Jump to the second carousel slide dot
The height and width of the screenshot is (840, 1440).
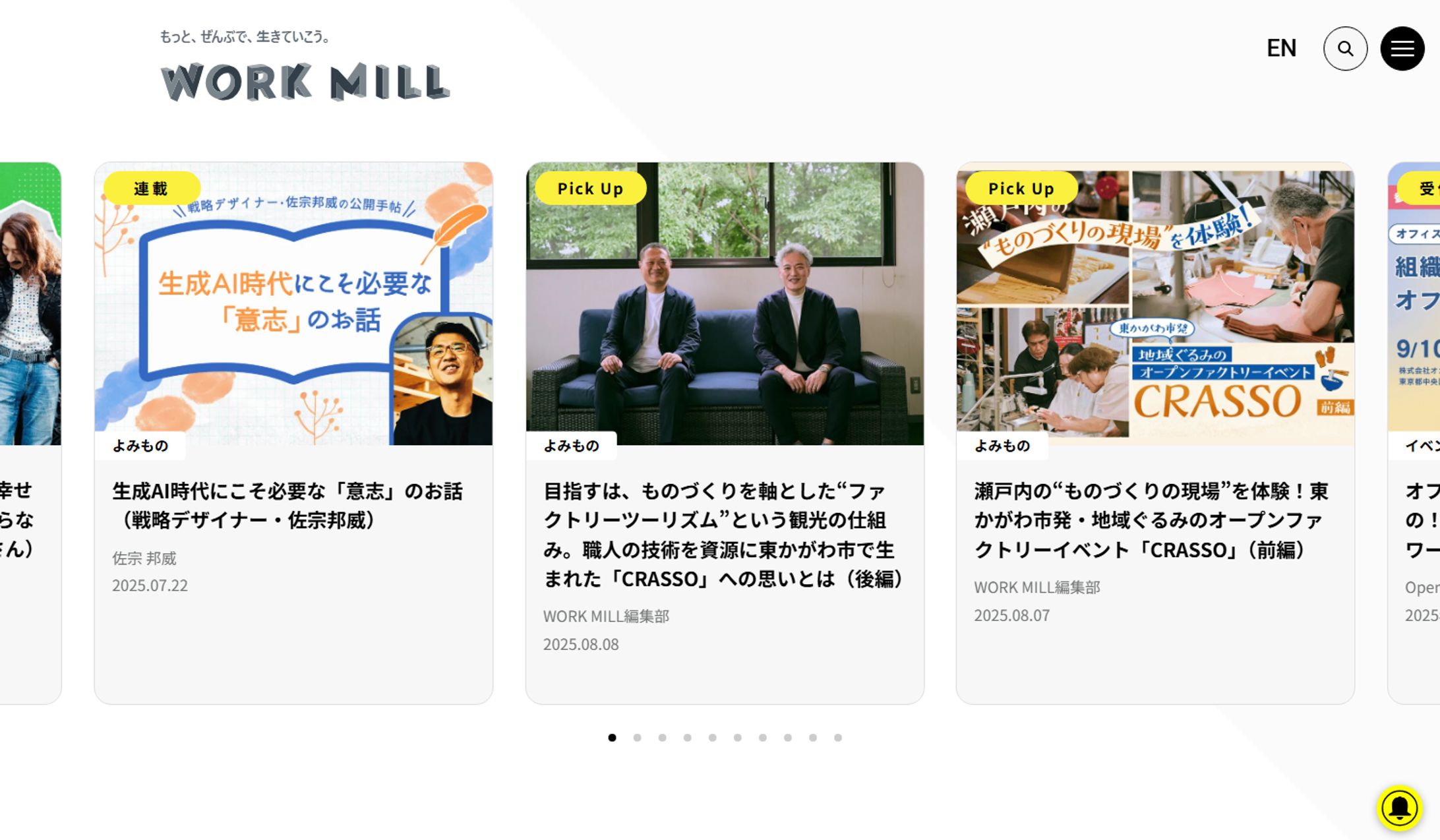tap(637, 738)
